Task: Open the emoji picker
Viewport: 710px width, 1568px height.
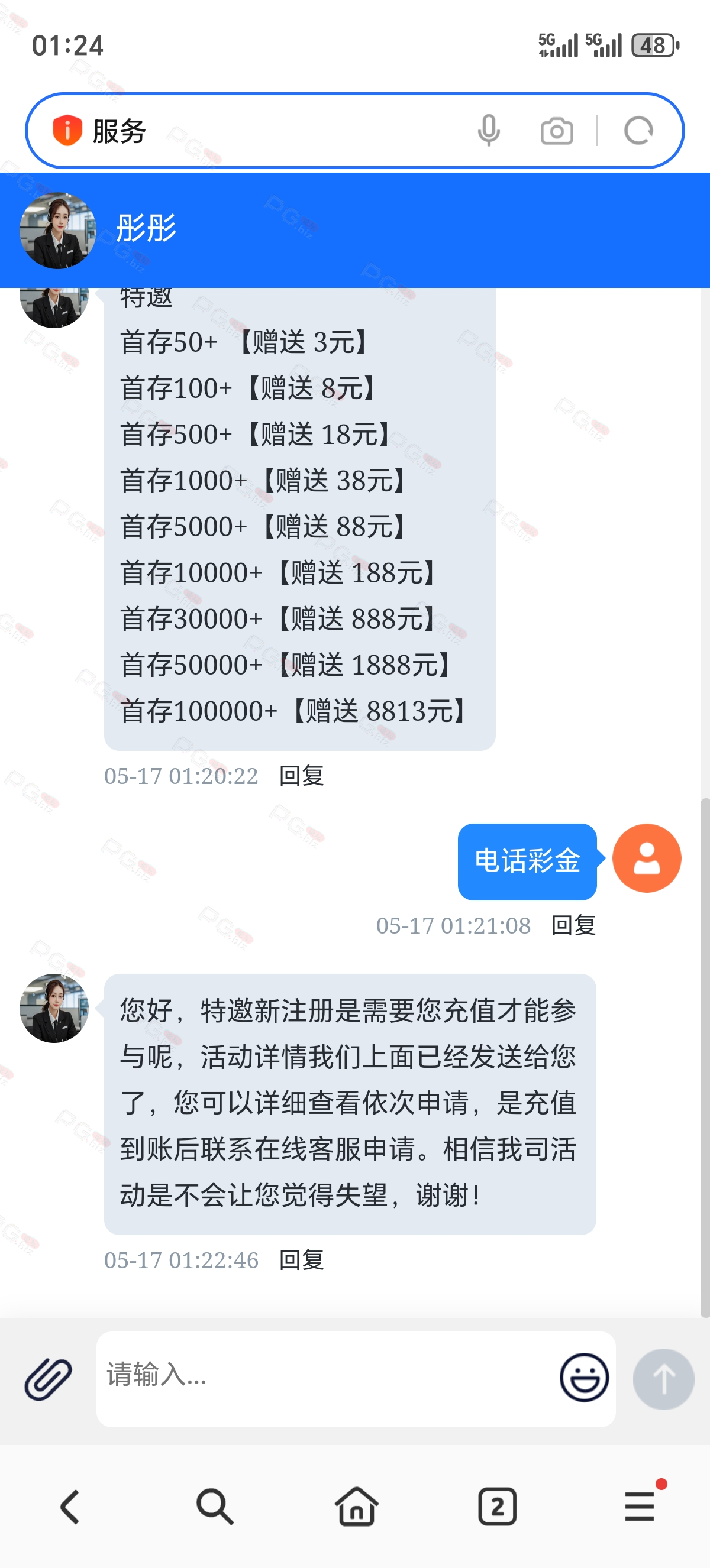Action: 583,1378
